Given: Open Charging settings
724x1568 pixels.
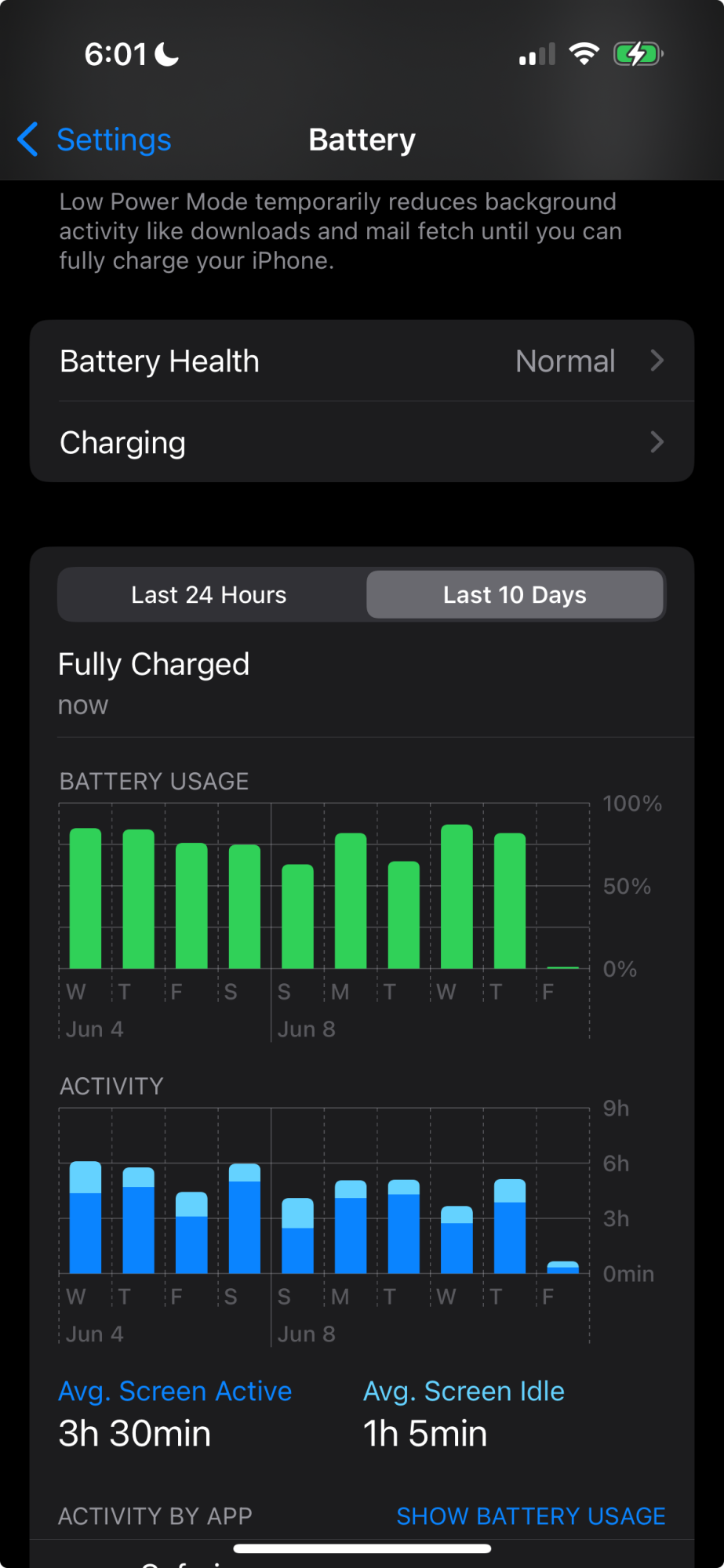Looking at the screenshot, I should point(362,443).
